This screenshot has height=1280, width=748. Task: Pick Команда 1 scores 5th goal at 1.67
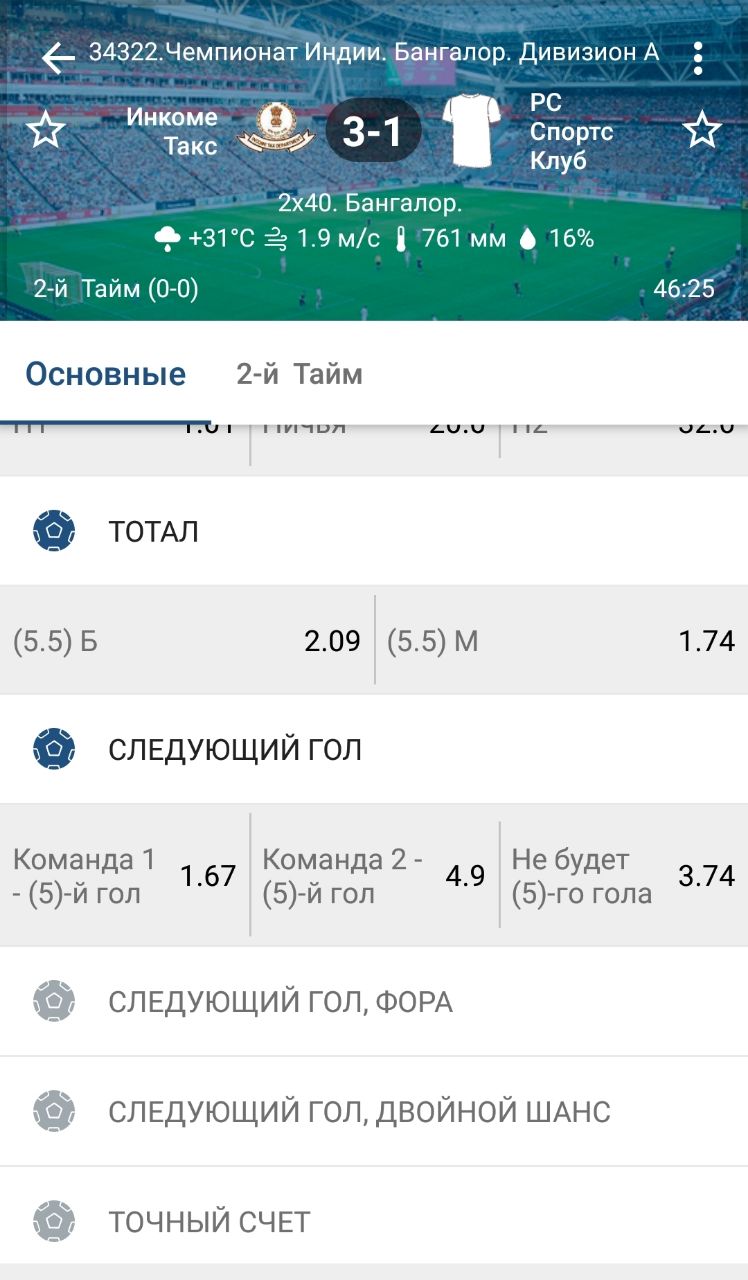(x=124, y=876)
